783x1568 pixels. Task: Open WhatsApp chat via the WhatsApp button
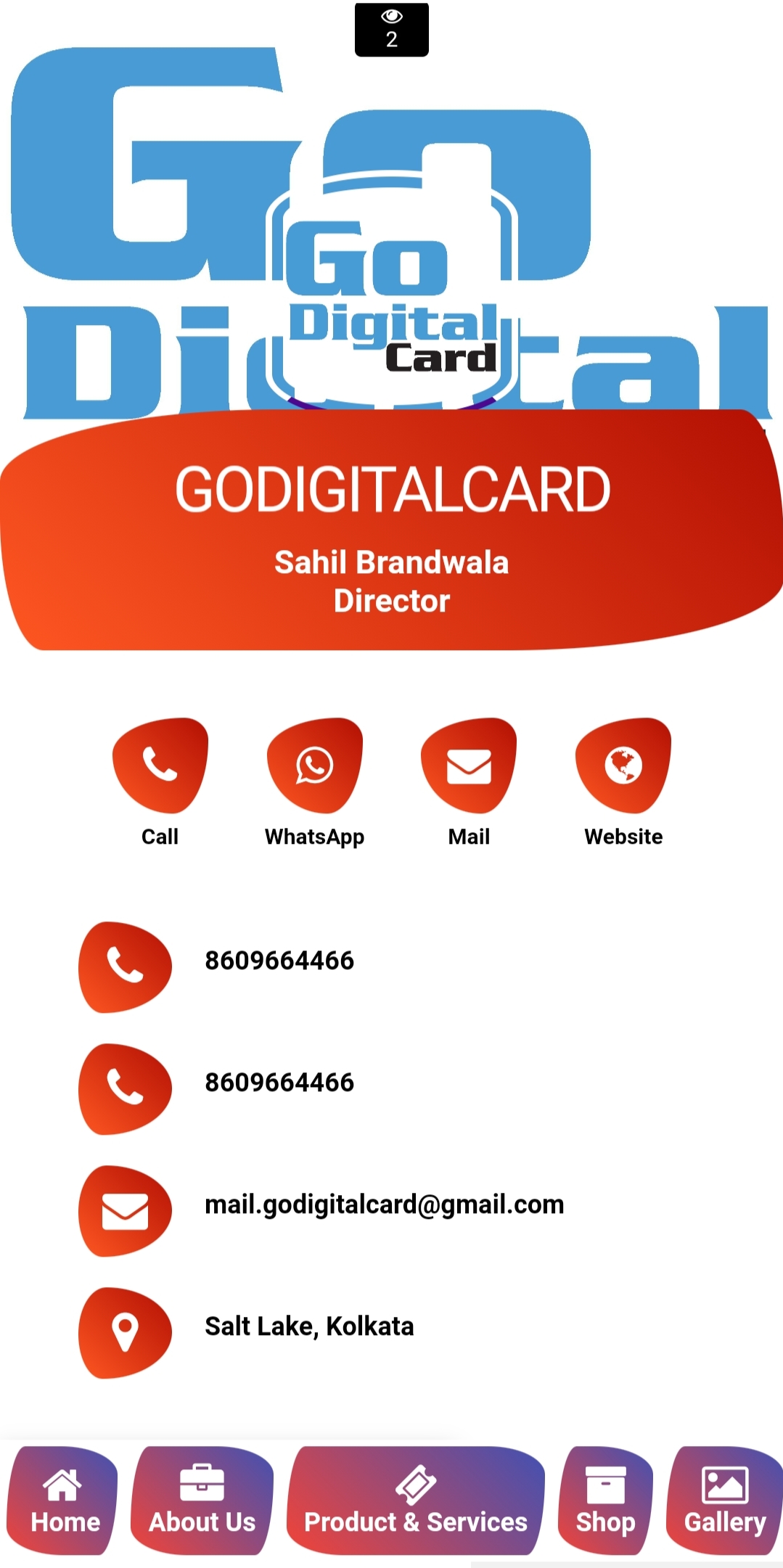[314, 766]
